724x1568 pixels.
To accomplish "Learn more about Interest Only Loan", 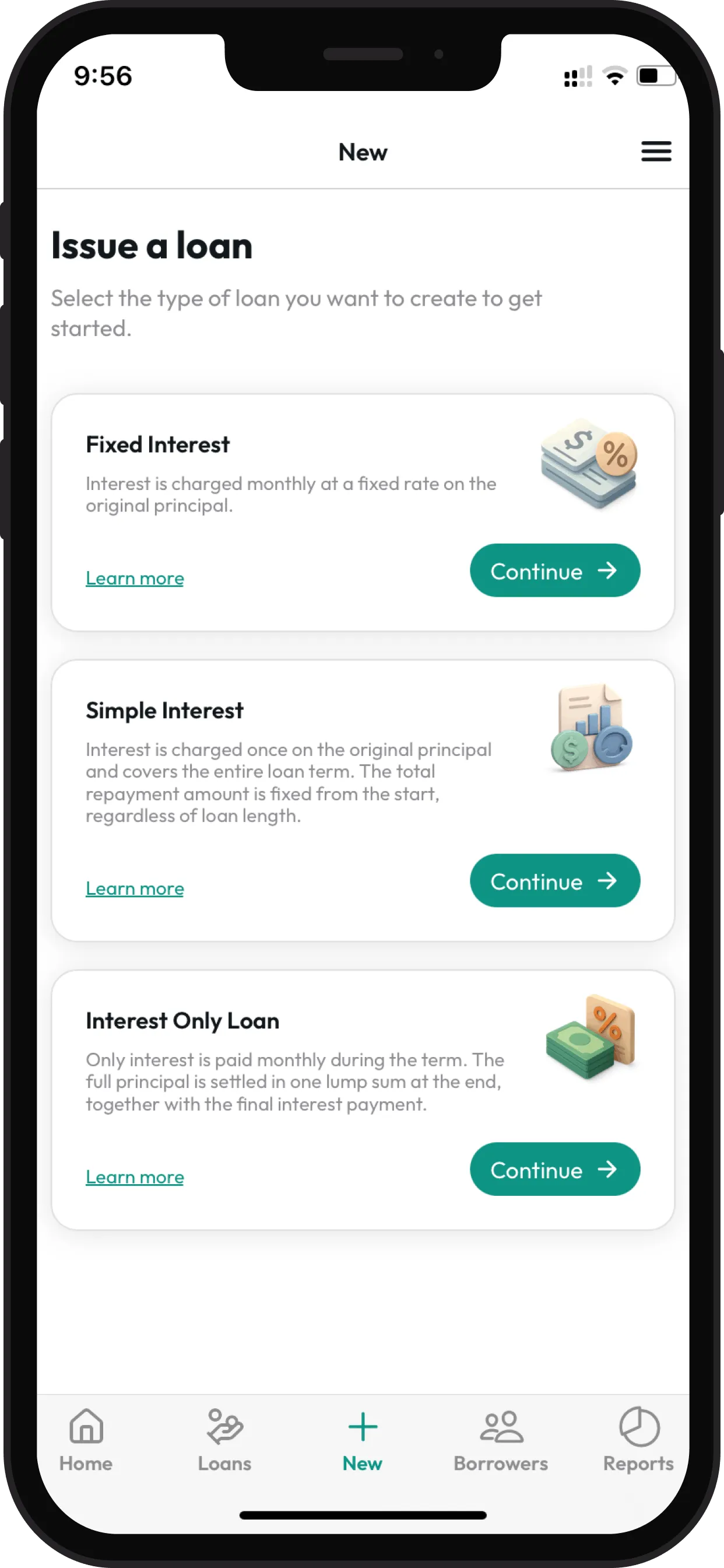I will (135, 1177).
